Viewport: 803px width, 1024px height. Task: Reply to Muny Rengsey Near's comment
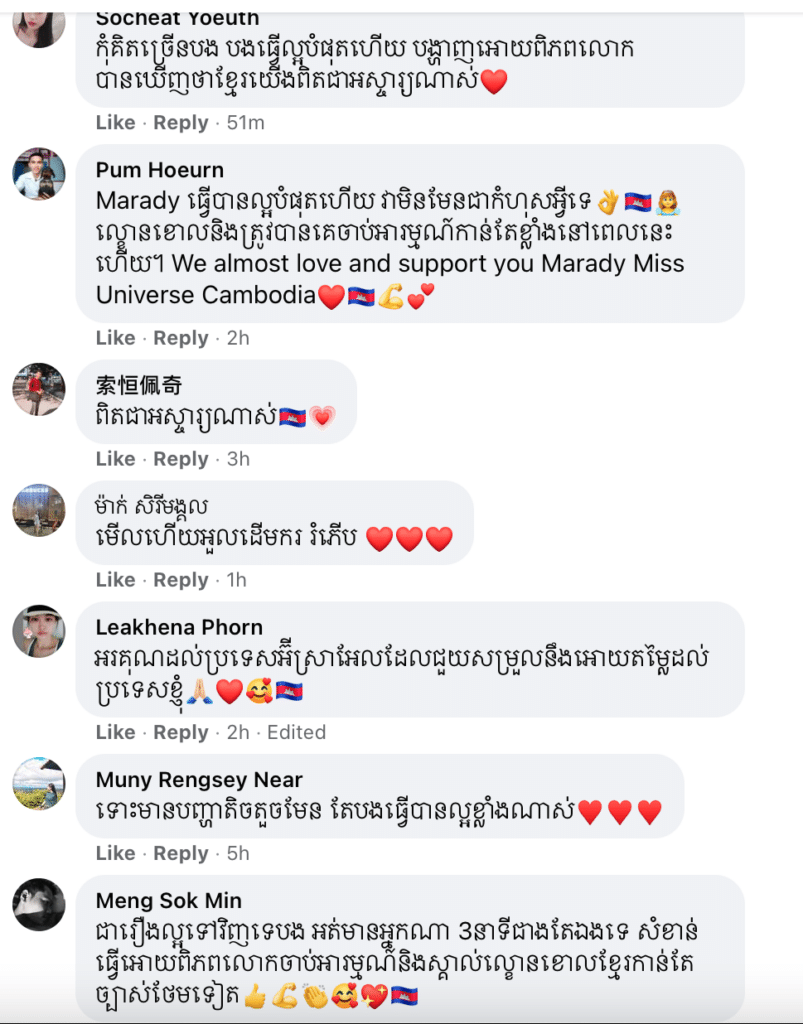coord(180,853)
